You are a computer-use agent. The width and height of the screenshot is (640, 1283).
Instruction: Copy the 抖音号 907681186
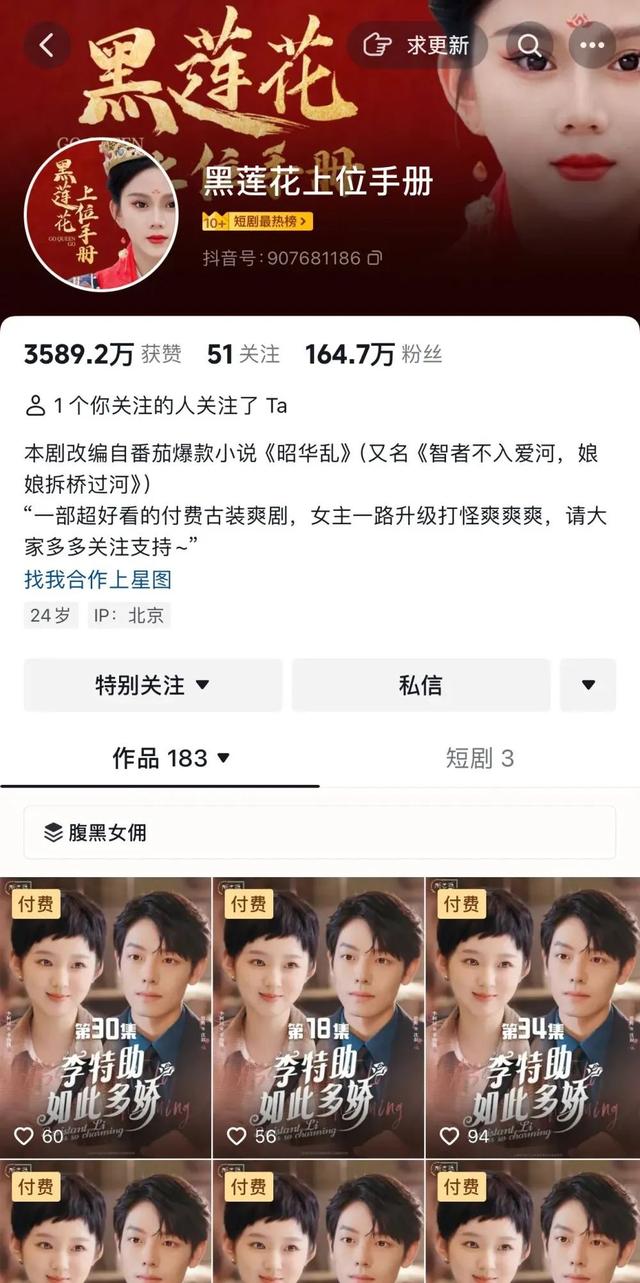375,258
